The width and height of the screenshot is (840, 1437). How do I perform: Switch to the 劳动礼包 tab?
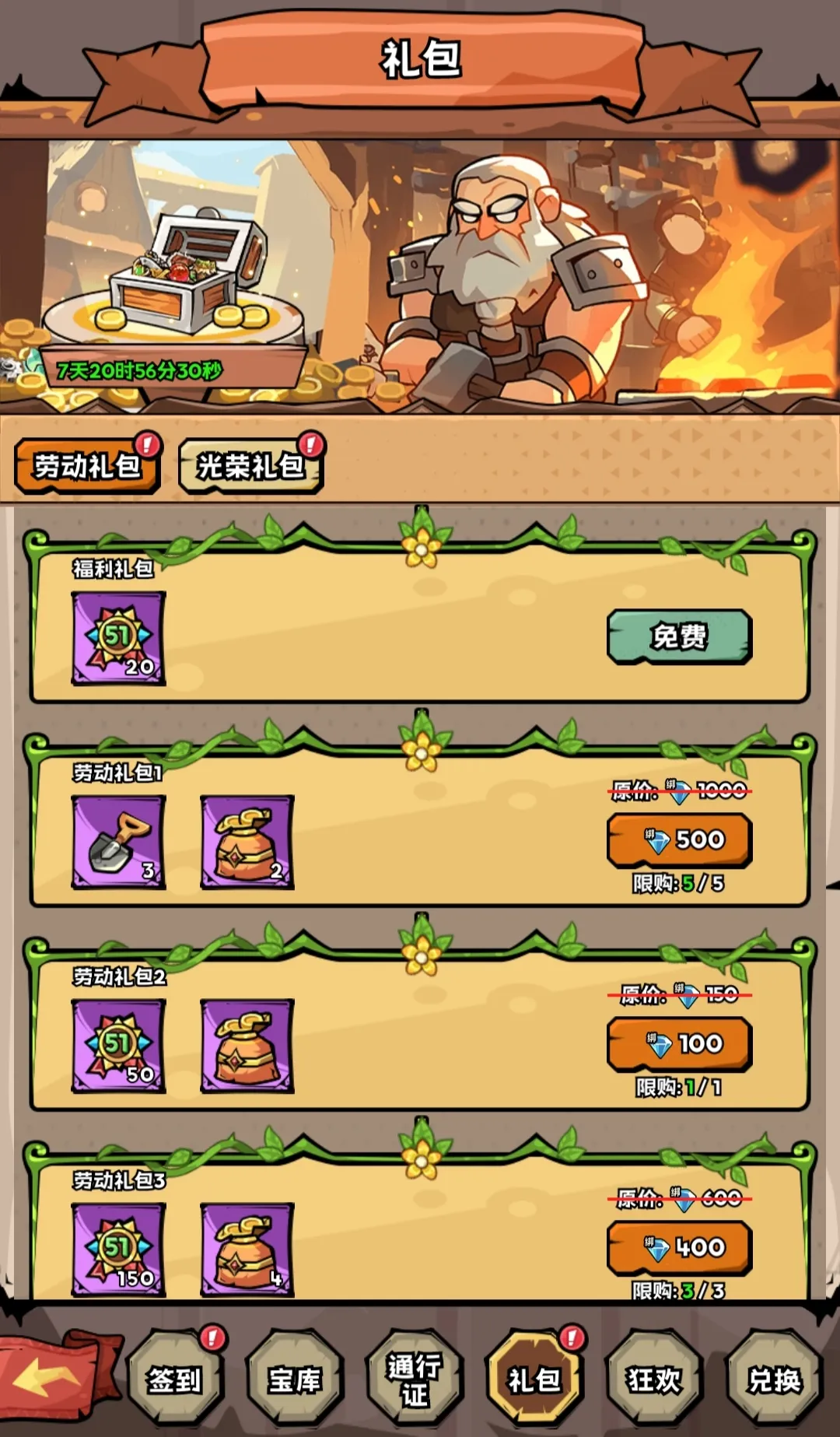tap(87, 466)
